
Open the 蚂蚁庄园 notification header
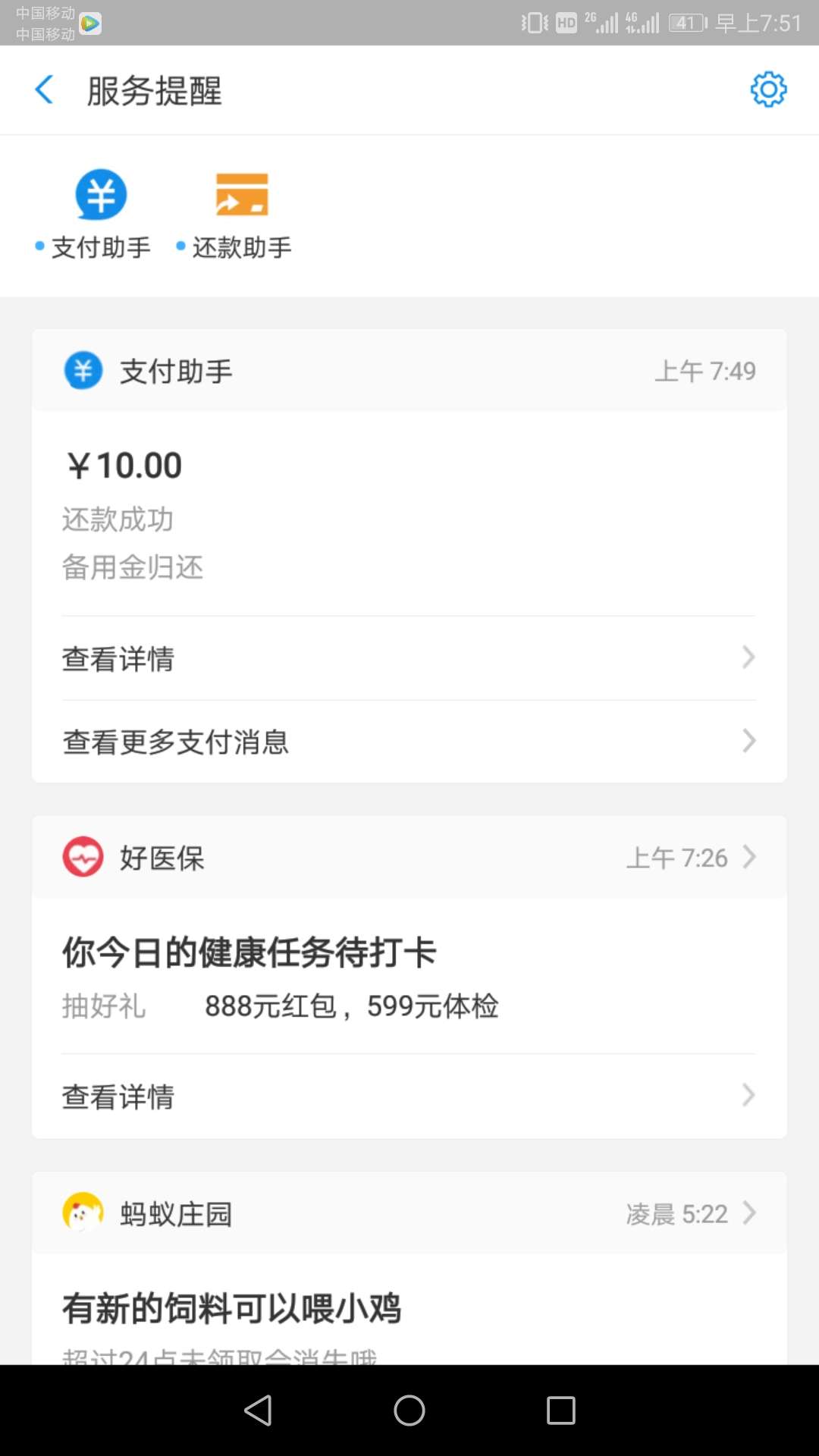click(409, 1213)
